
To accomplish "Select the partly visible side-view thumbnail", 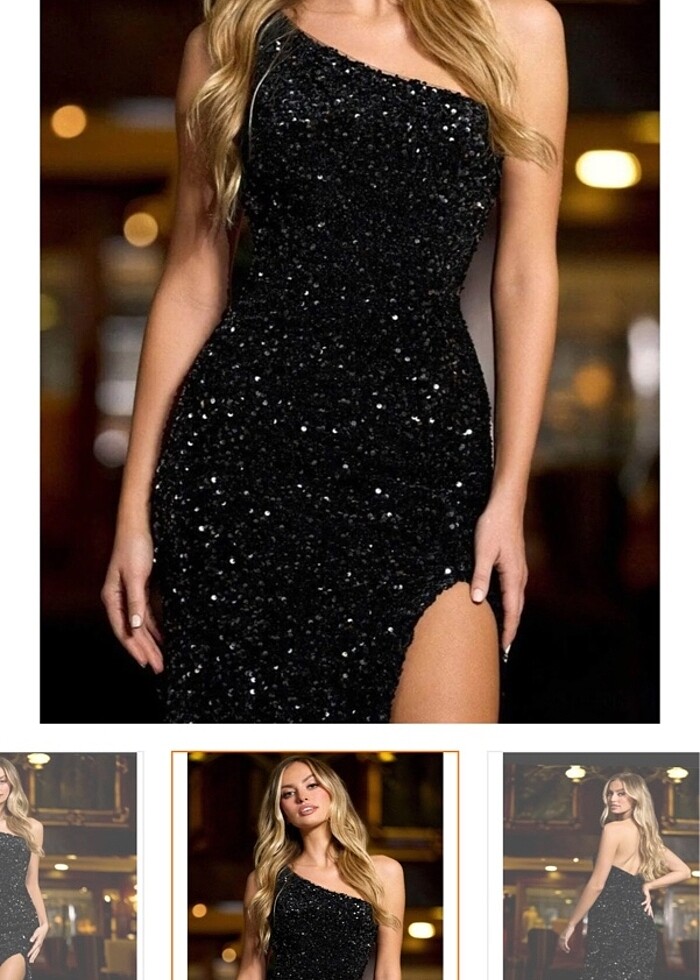I will (68, 866).
